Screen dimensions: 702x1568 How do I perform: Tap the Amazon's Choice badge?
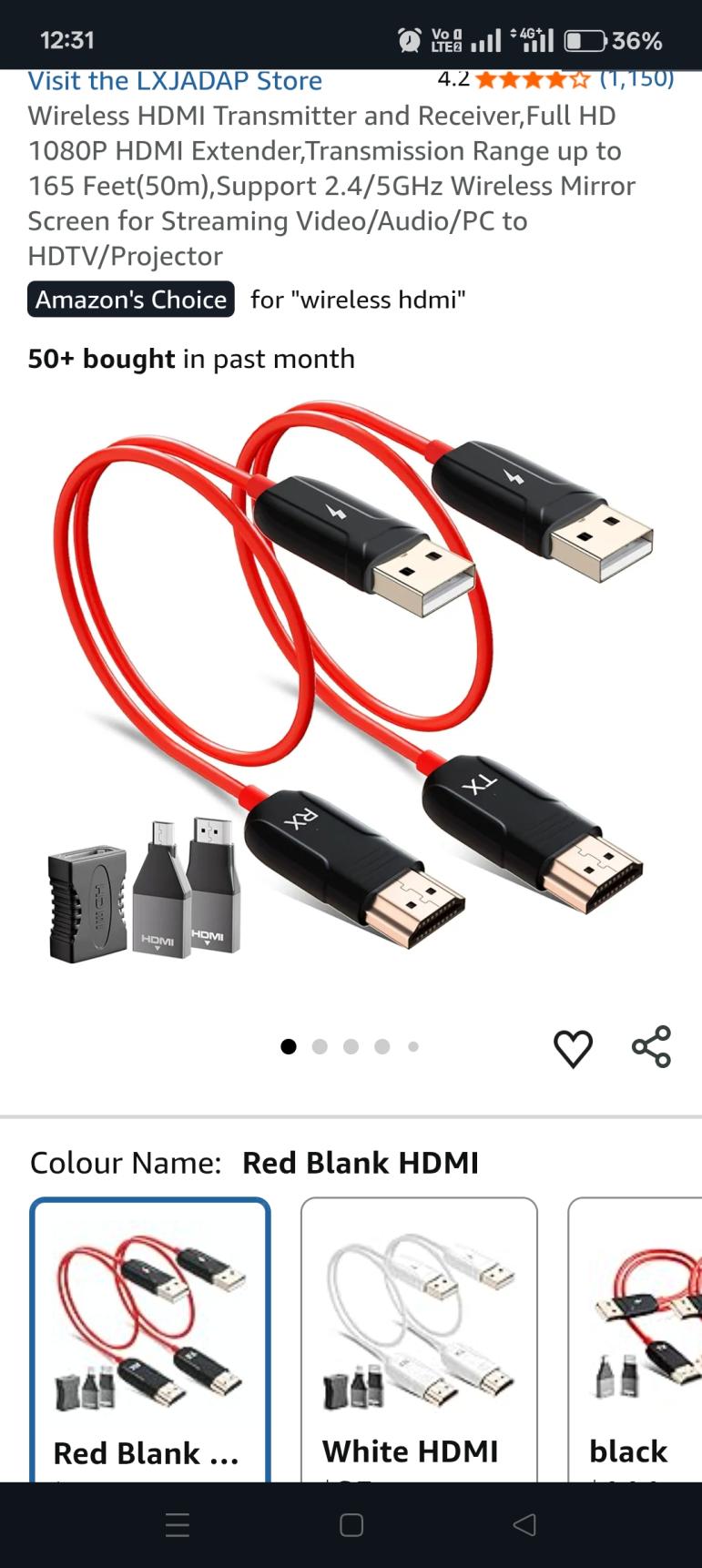tap(131, 300)
